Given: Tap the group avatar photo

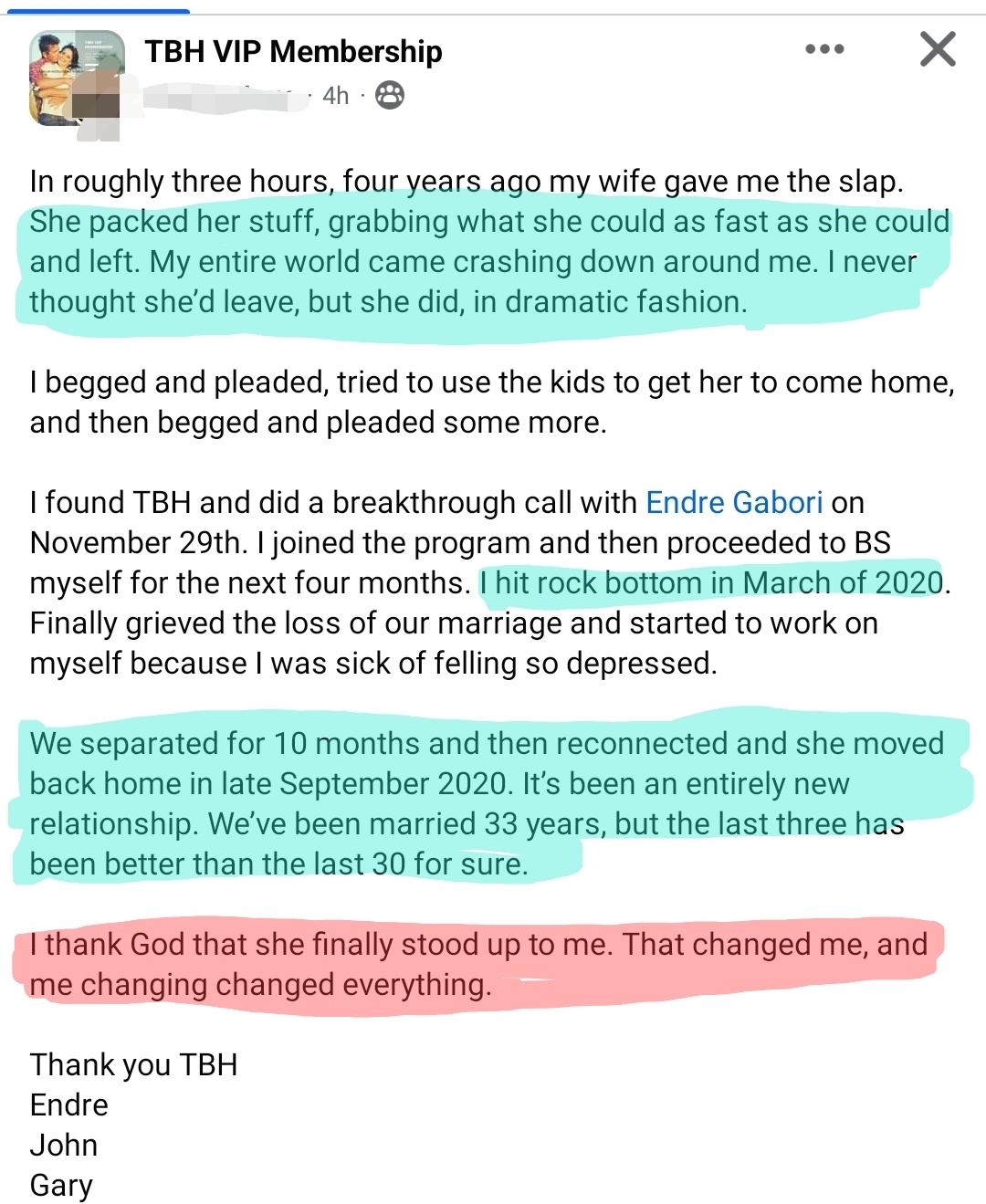Looking at the screenshot, I should [x=77, y=77].
